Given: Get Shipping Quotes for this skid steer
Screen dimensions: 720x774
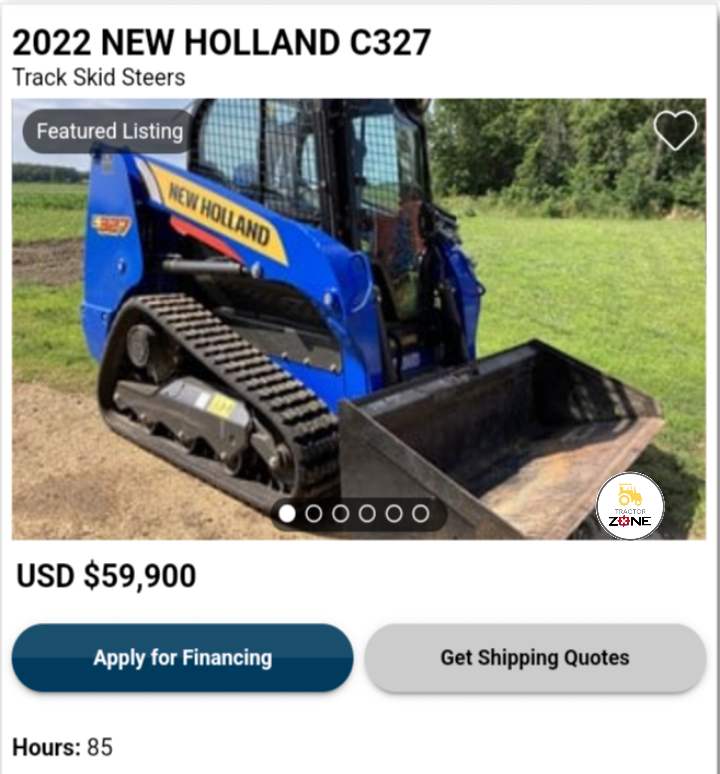Looking at the screenshot, I should (x=535, y=658).
